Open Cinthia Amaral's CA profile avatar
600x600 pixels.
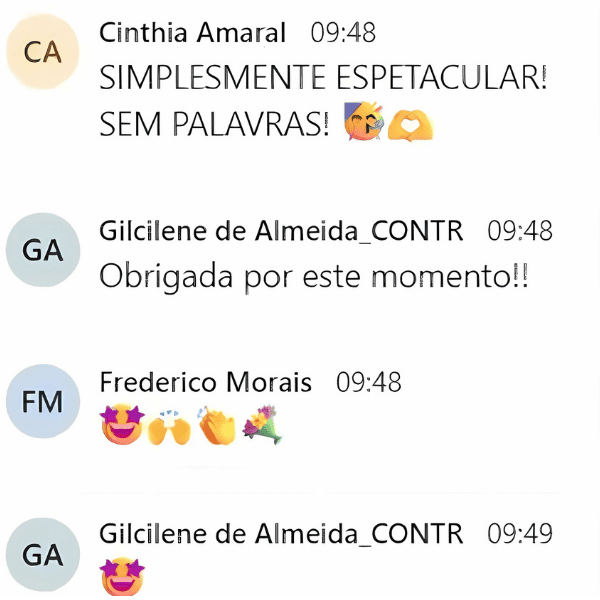(x=42, y=52)
